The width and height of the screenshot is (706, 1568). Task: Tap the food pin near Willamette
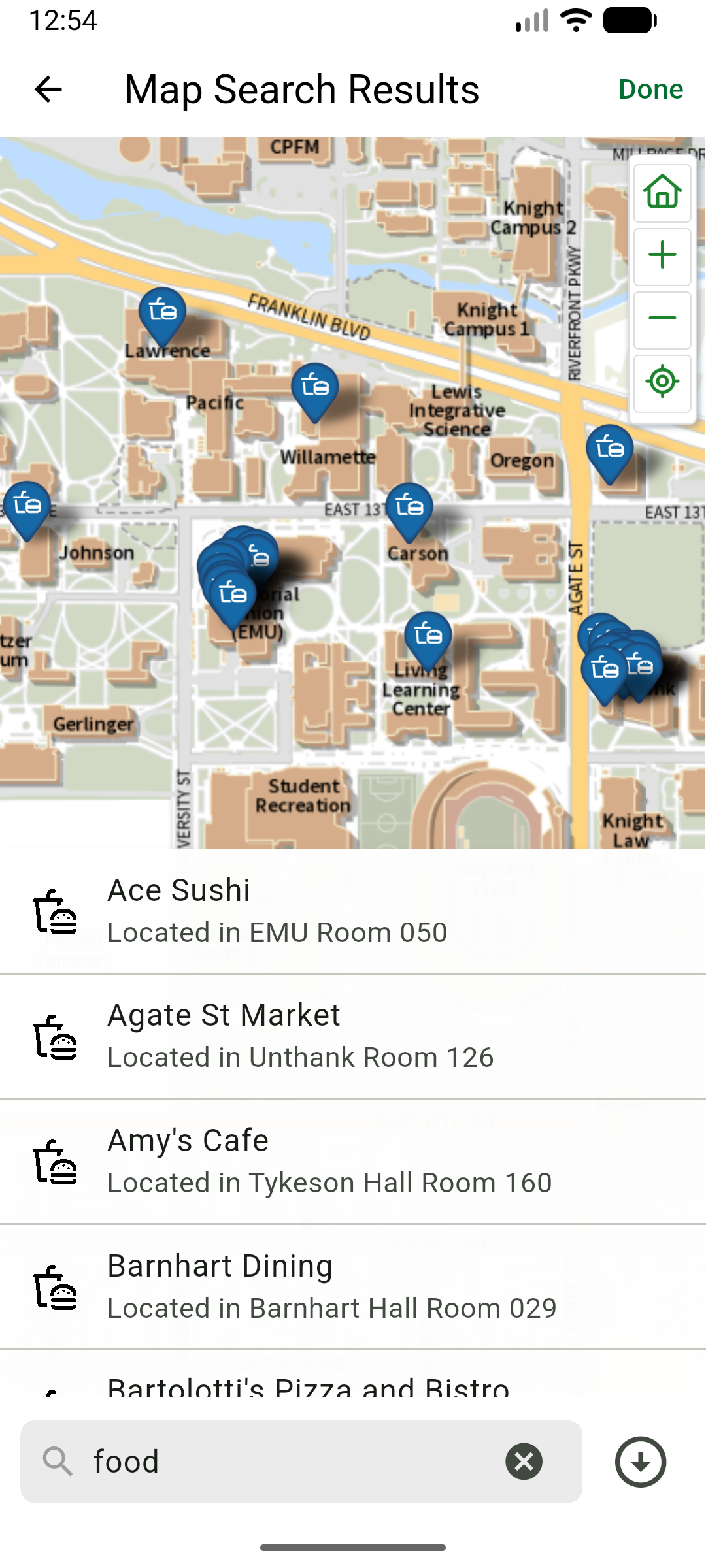315,392
